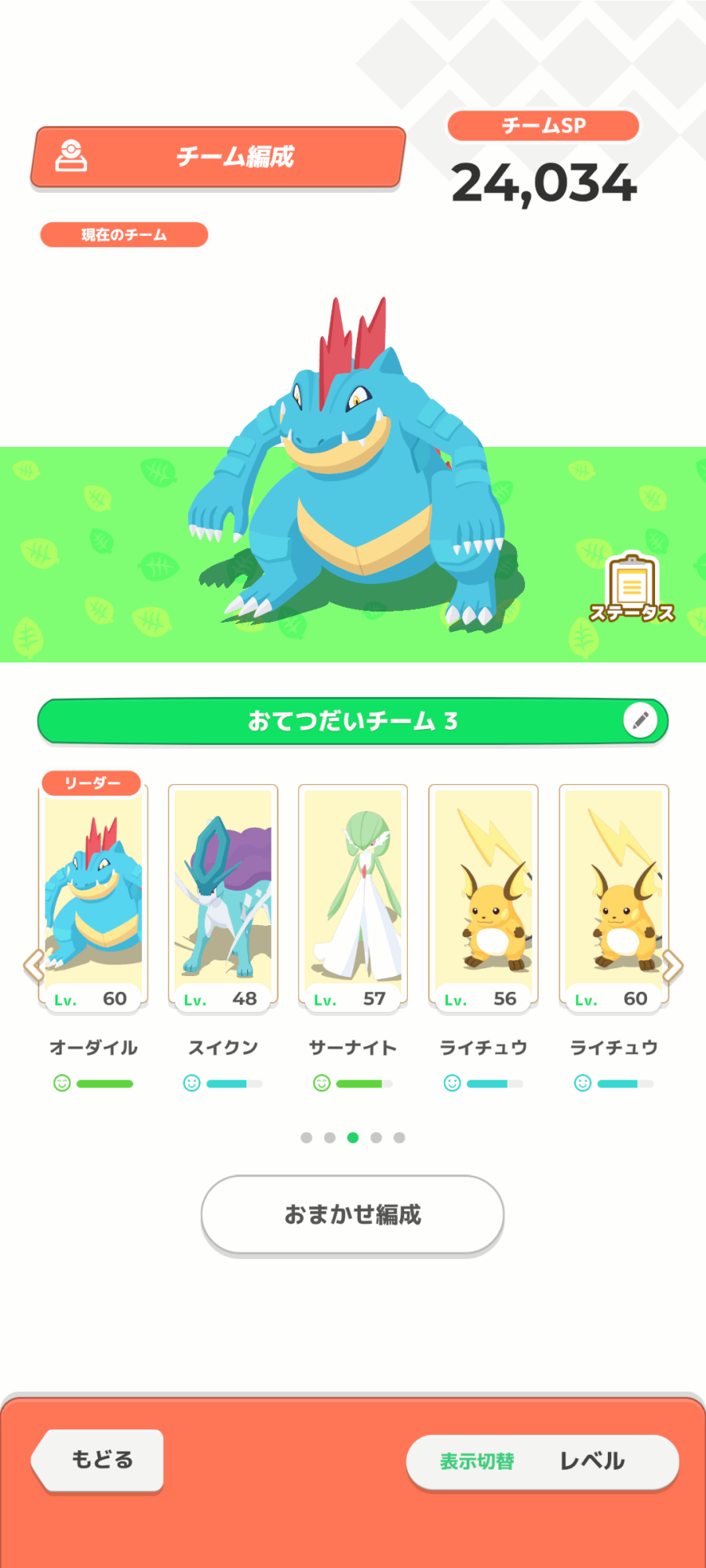The width and height of the screenshot is (706, 1568).
Task: Tap the おまかせ編成 auto-build button
Action: (352, 1214)
